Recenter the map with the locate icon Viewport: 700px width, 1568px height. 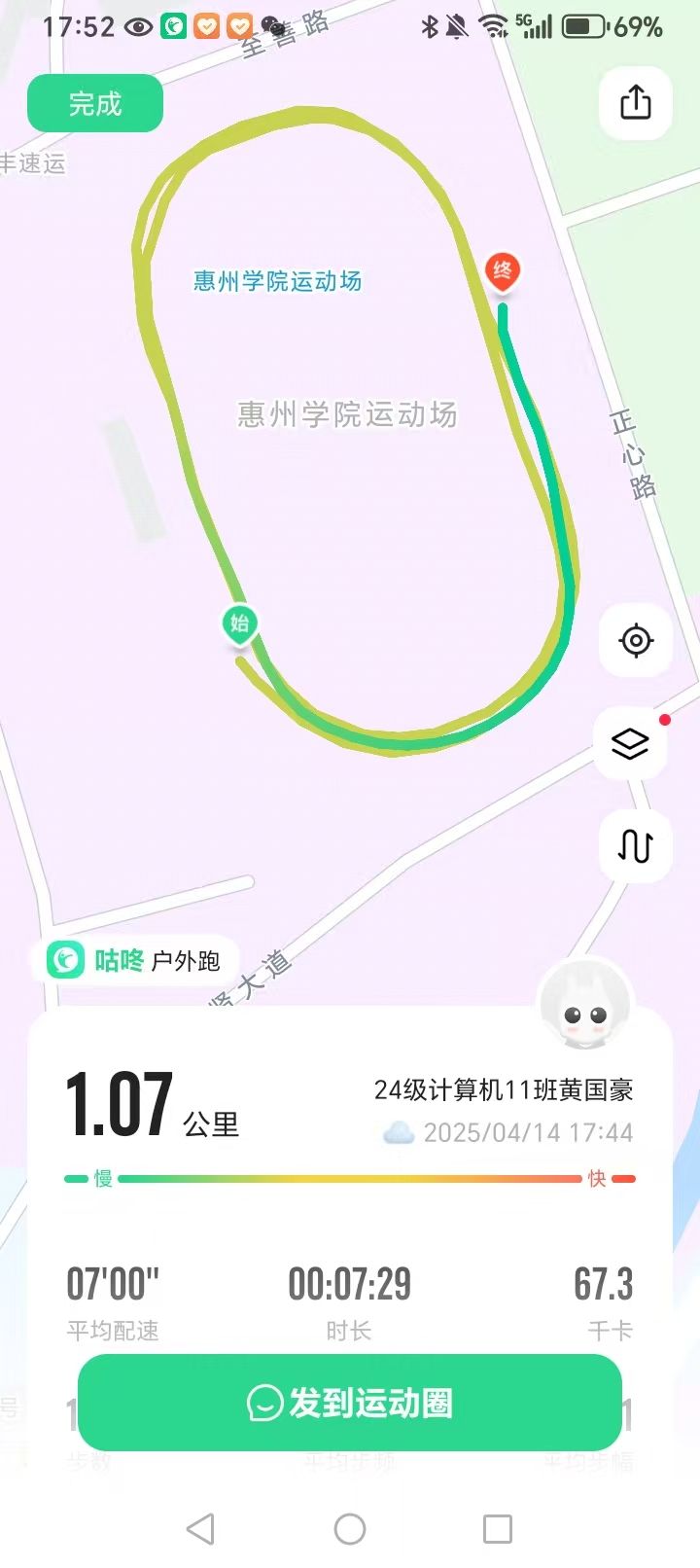click(x=636, y=640)
